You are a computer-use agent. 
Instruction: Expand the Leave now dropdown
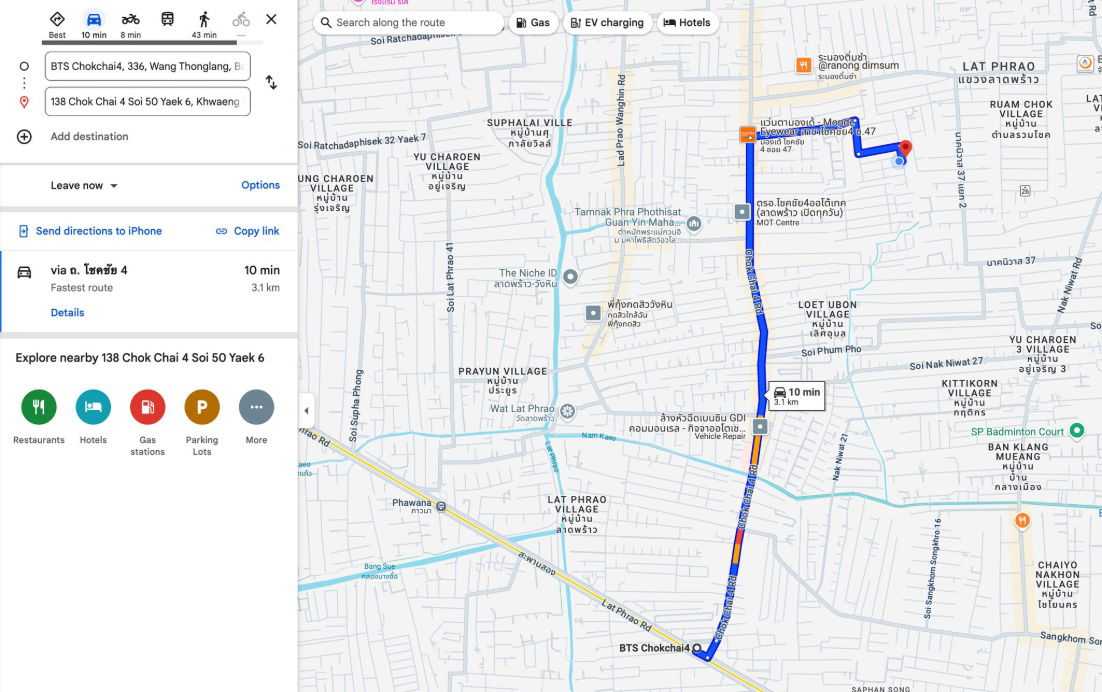coord(85,185)
